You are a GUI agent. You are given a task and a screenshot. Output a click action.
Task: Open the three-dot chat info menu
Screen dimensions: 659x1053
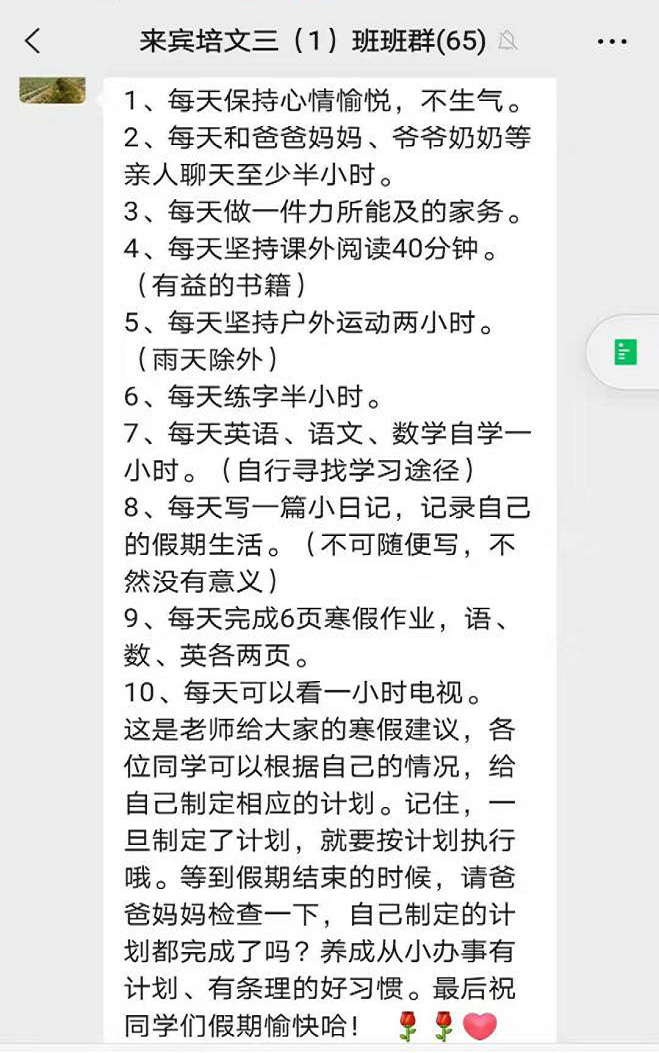612,42
